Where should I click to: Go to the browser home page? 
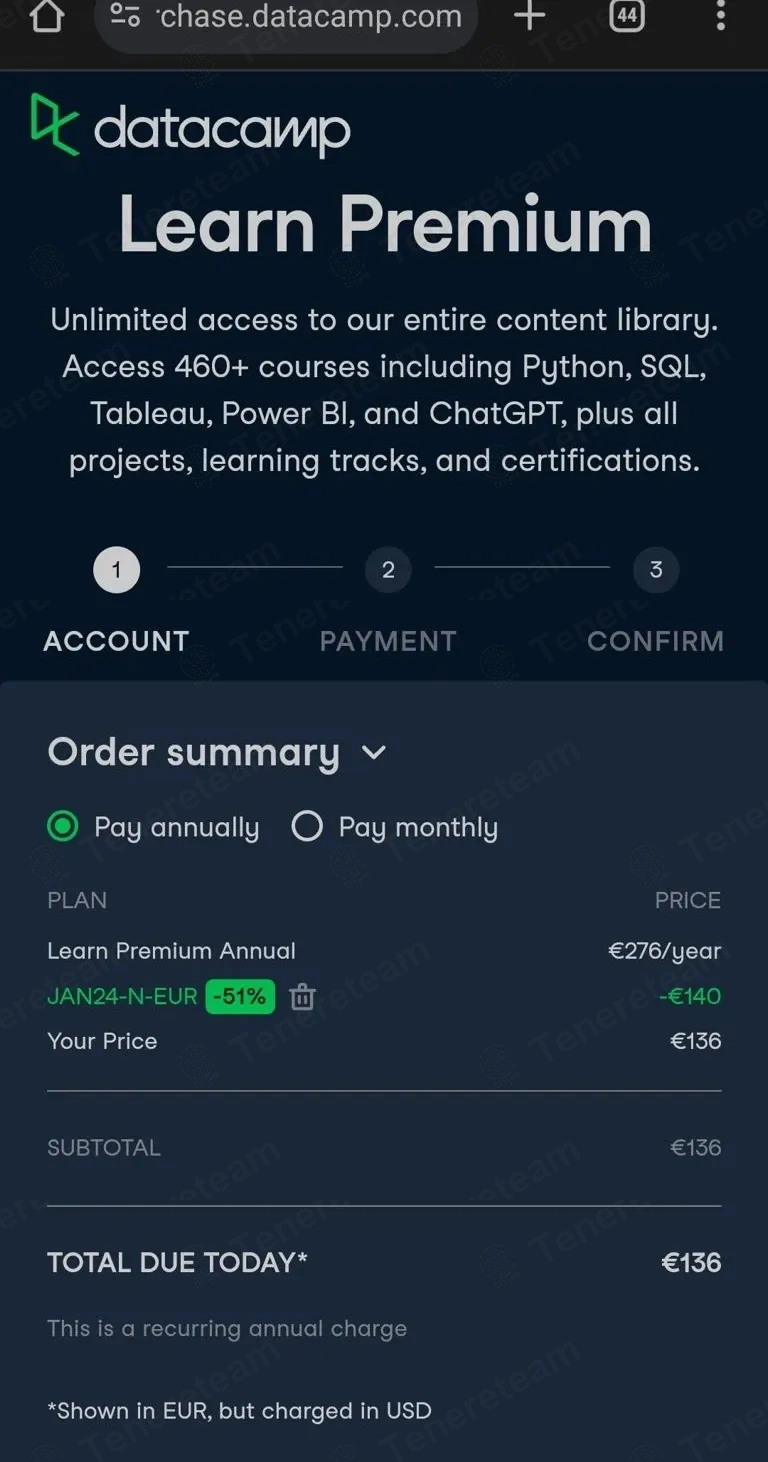[47, 17]
